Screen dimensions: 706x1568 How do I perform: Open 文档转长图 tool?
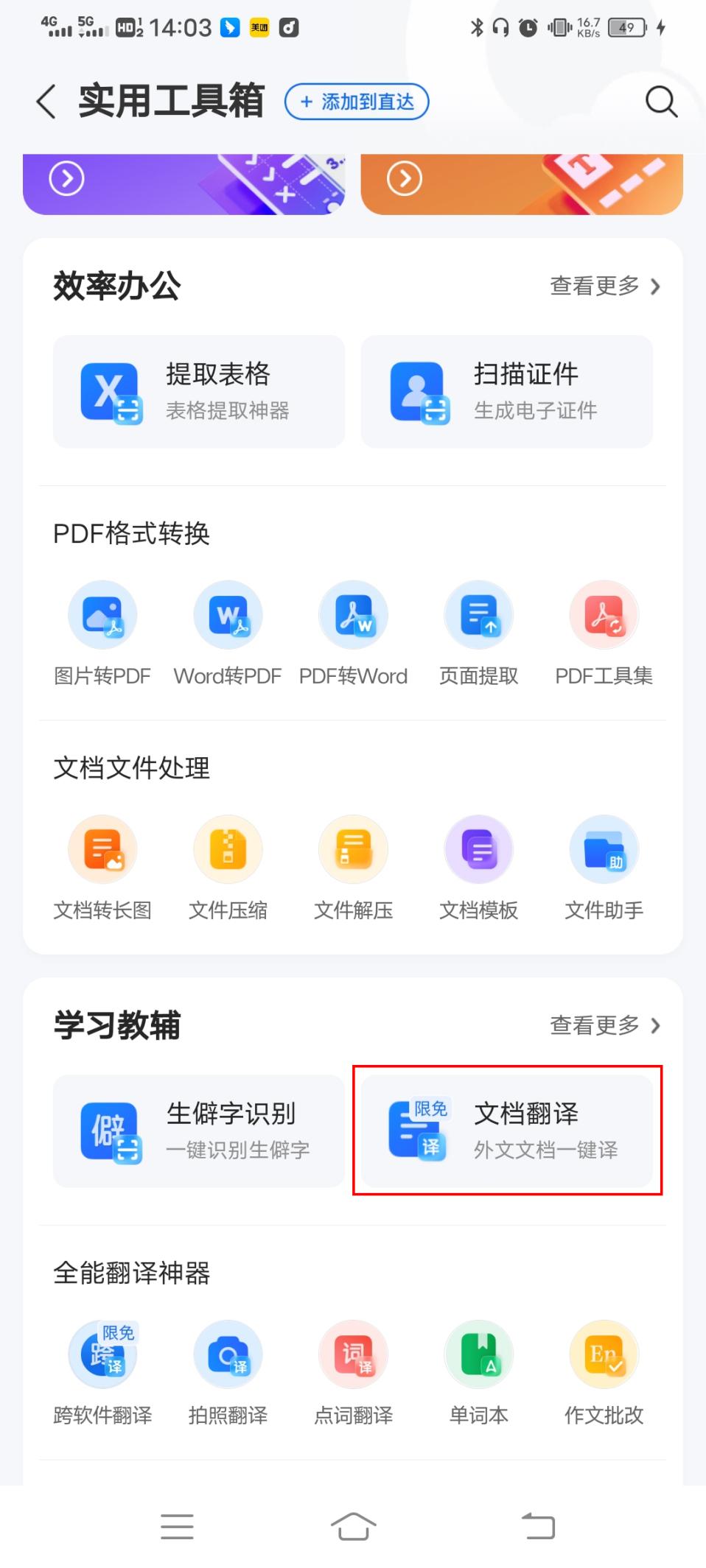point(102,867)
